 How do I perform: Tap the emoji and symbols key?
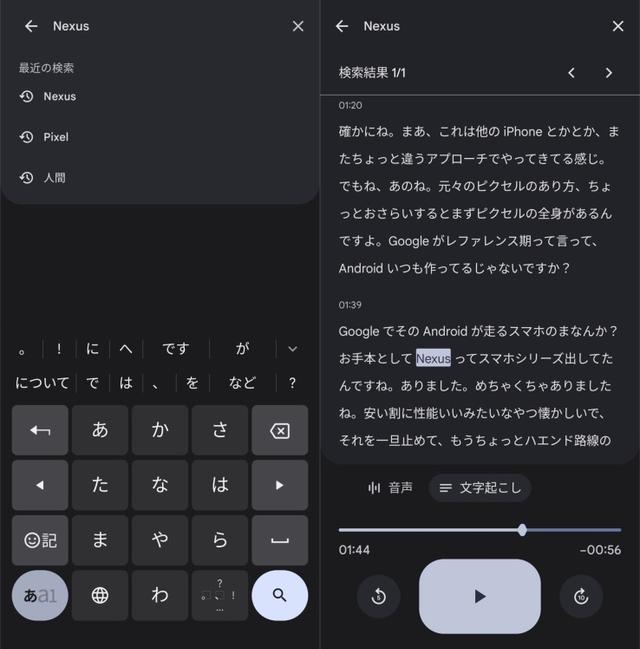[40, 540]
